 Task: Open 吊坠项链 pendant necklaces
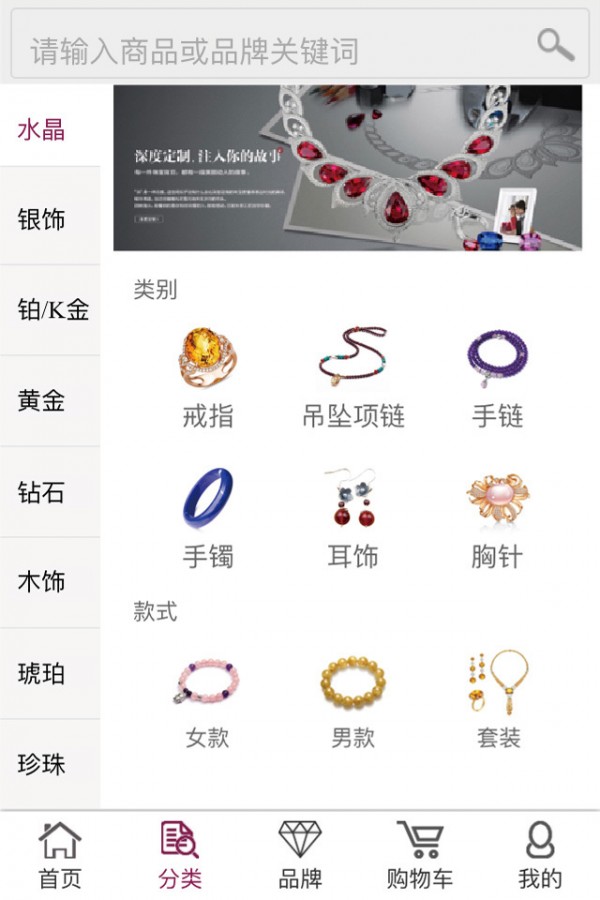353,377
